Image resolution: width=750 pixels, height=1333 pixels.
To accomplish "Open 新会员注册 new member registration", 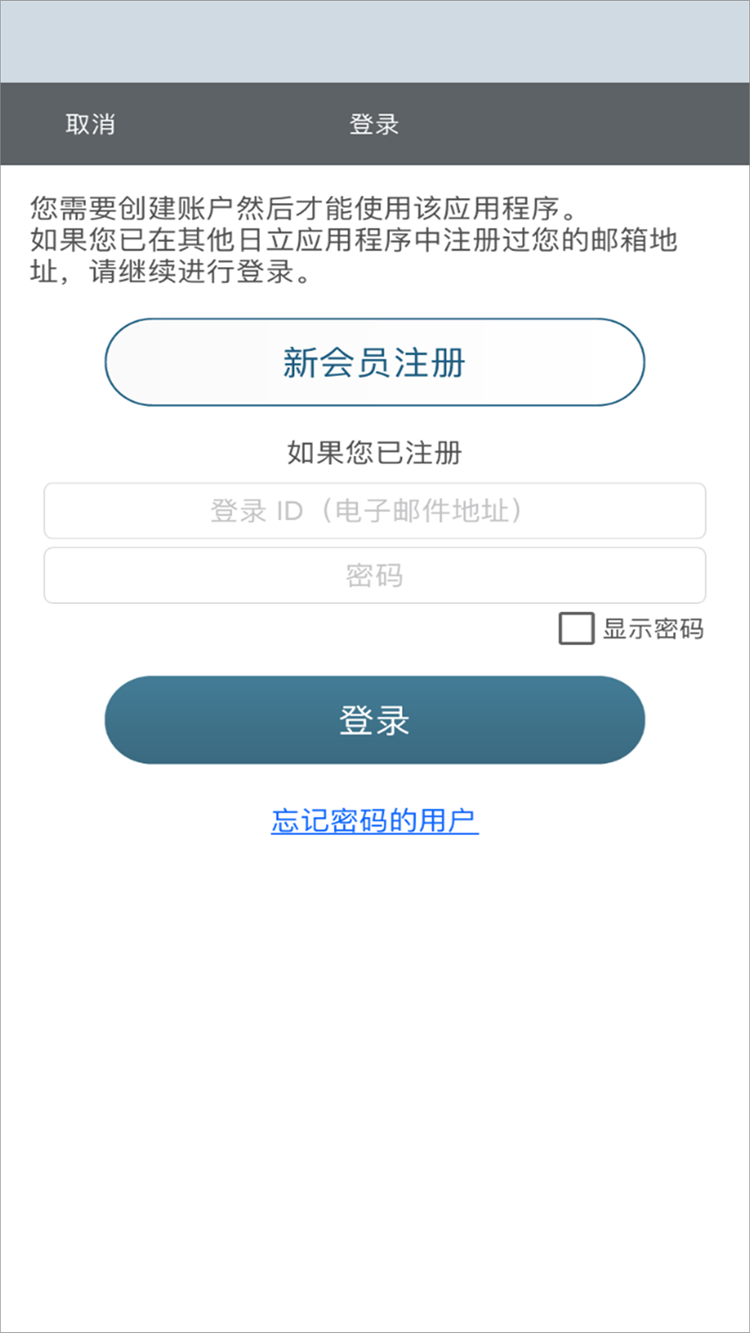I will pos(375,362).
